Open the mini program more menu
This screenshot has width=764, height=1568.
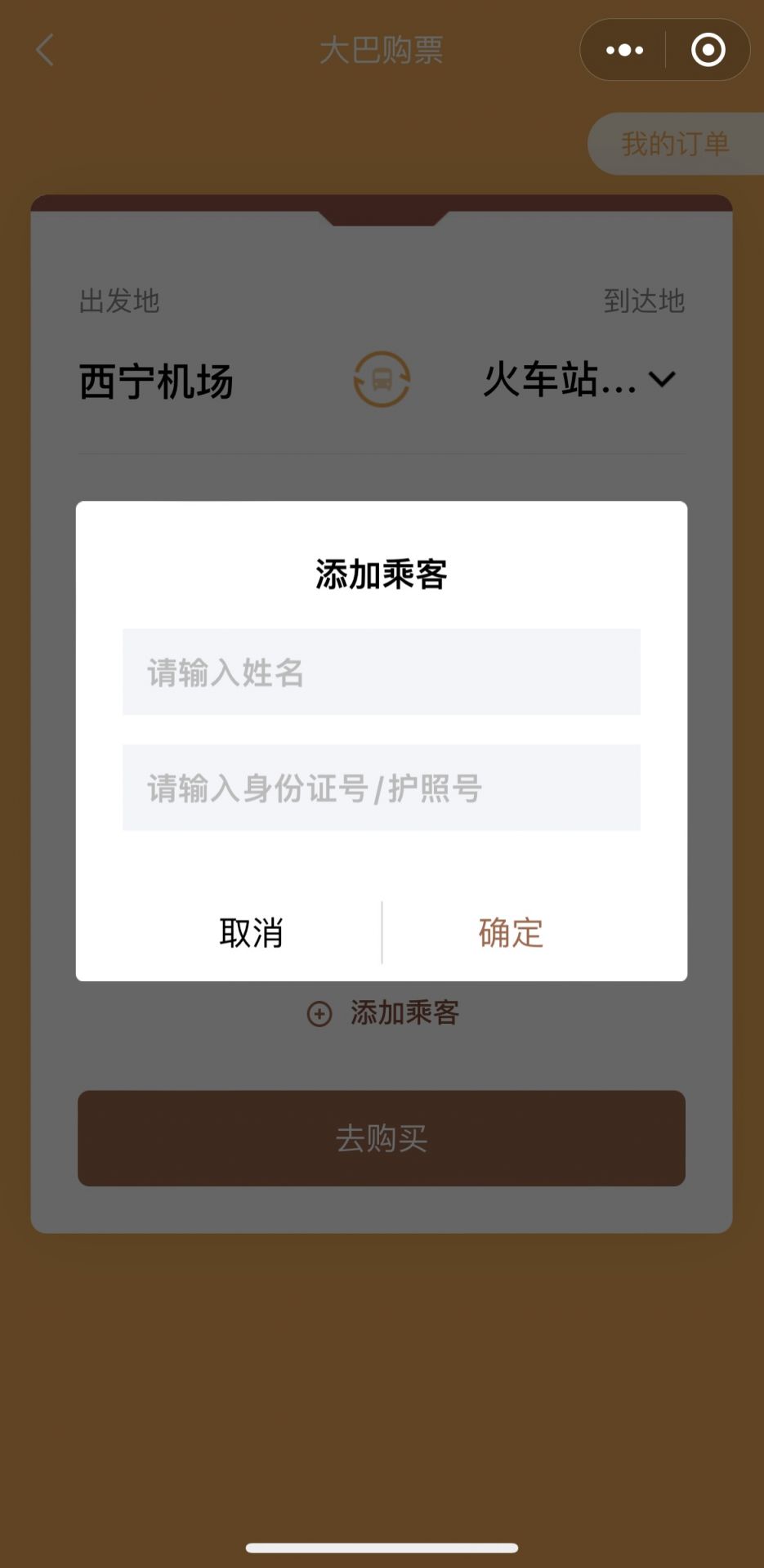pyautogui.click(x=624, y=51)
